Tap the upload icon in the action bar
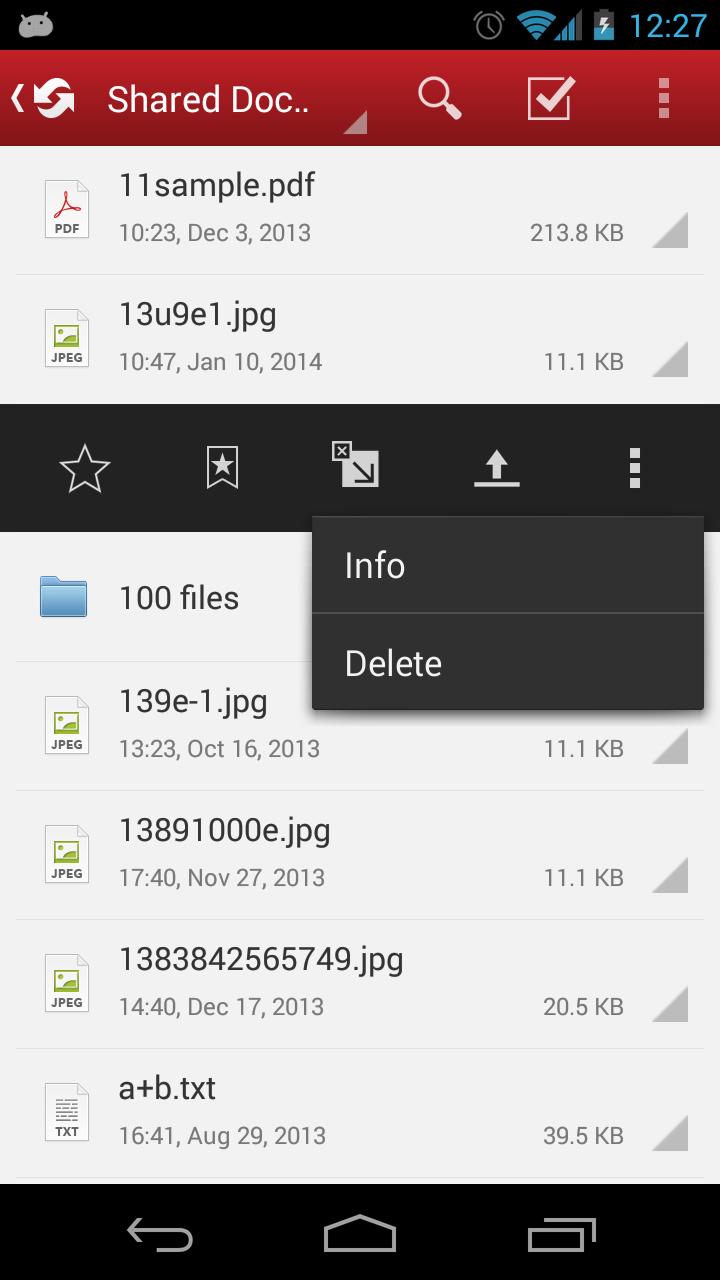 pyautogui.click(x=497, y=467)
